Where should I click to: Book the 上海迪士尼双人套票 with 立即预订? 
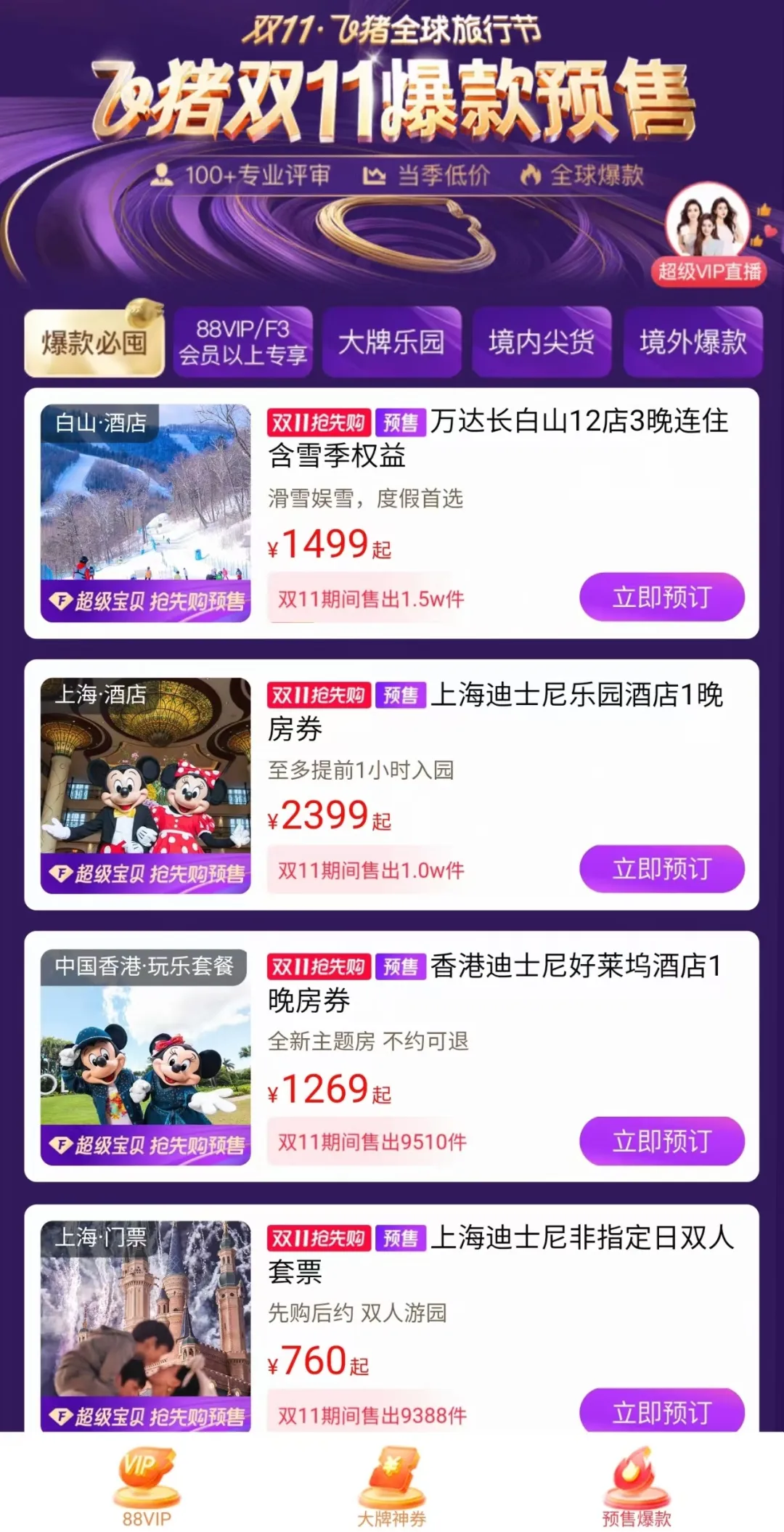pyautogui.click(x=661, y=1412)
